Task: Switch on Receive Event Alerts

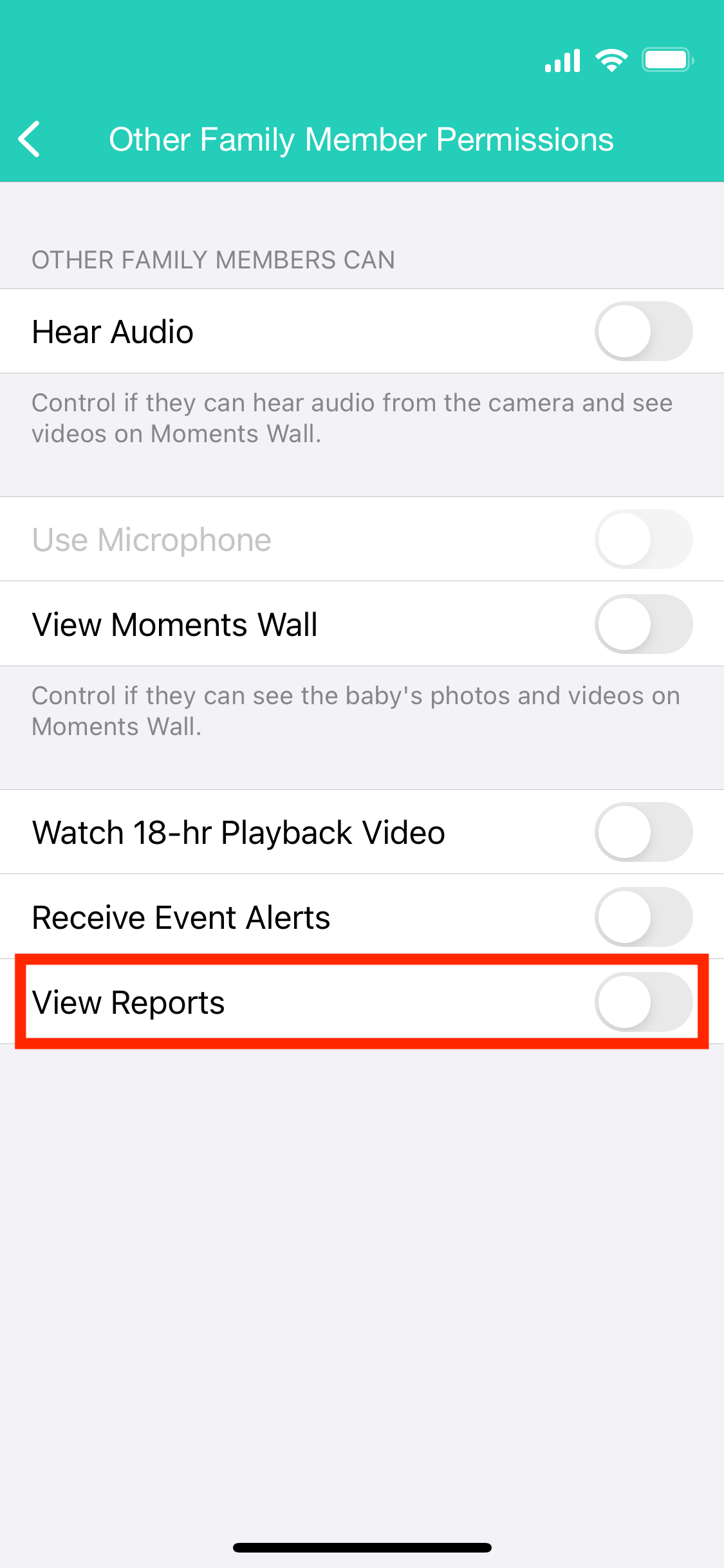Action: click(643, 917)
